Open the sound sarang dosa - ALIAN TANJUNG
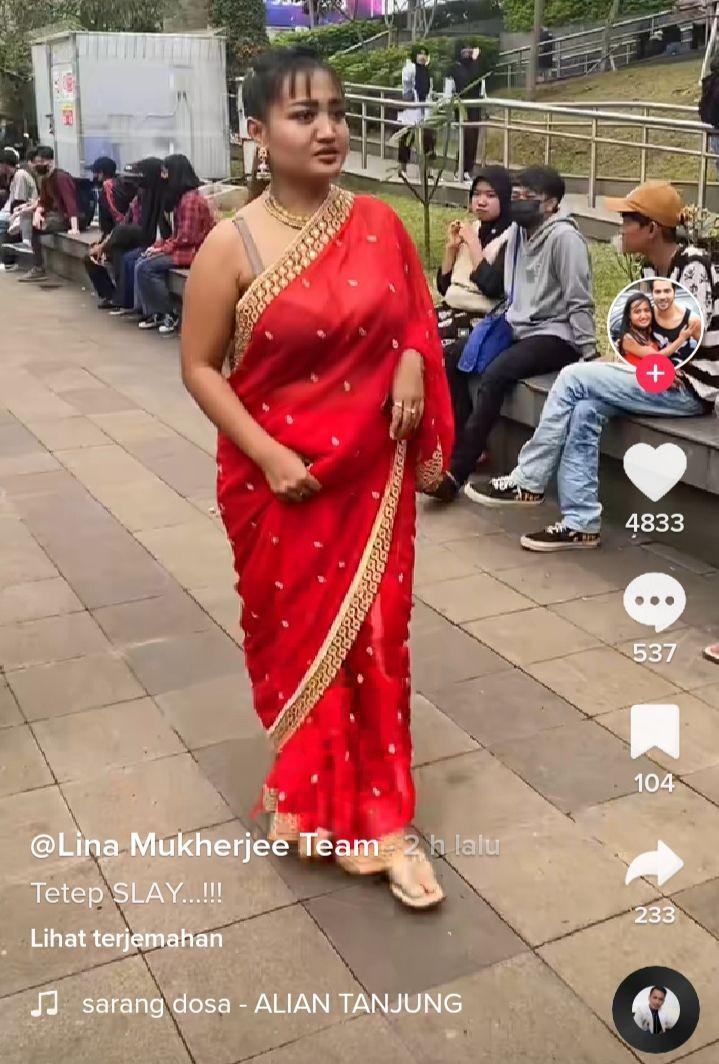The width and height of the screenshot is (719, 1064). (271, 1004)
